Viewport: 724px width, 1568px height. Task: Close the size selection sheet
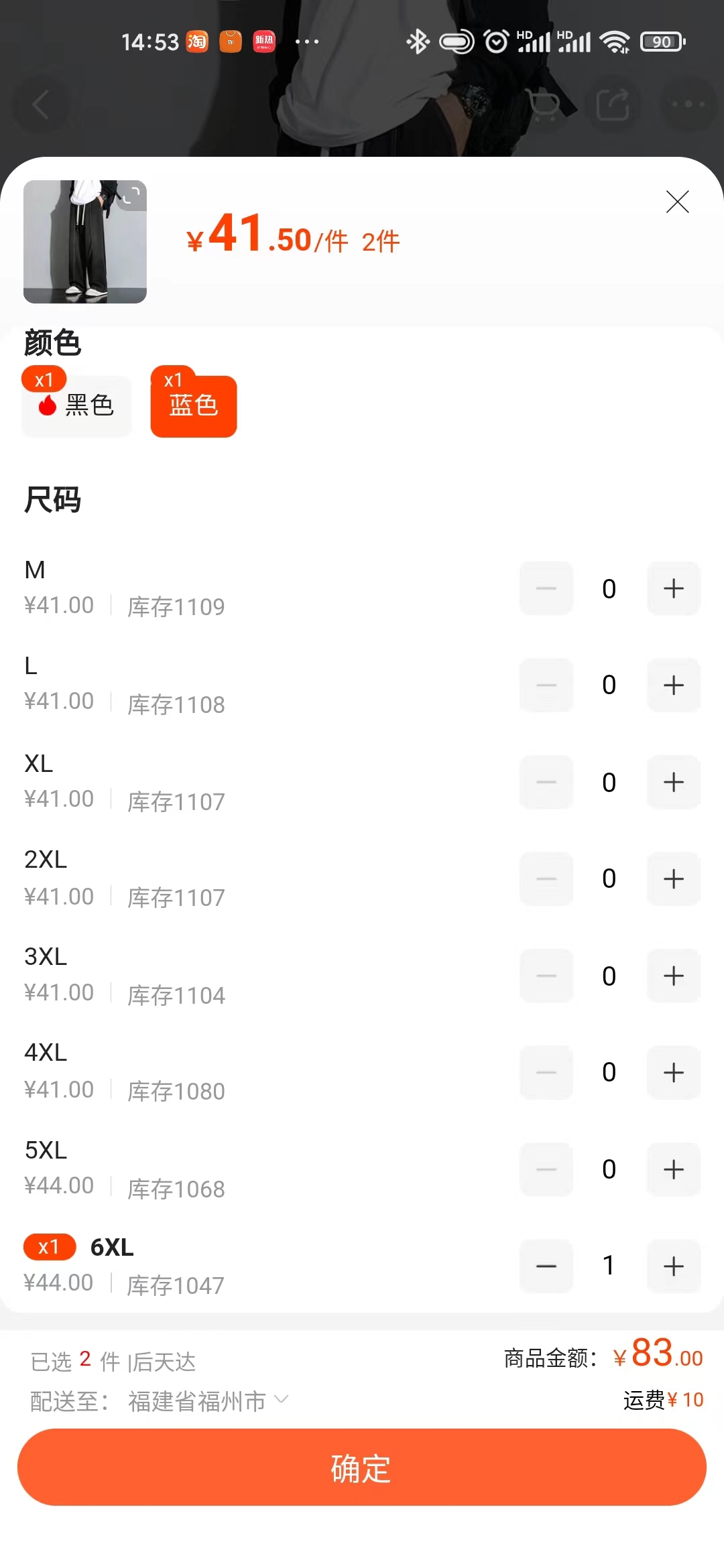pyautogui.click(x=677, y=202)
